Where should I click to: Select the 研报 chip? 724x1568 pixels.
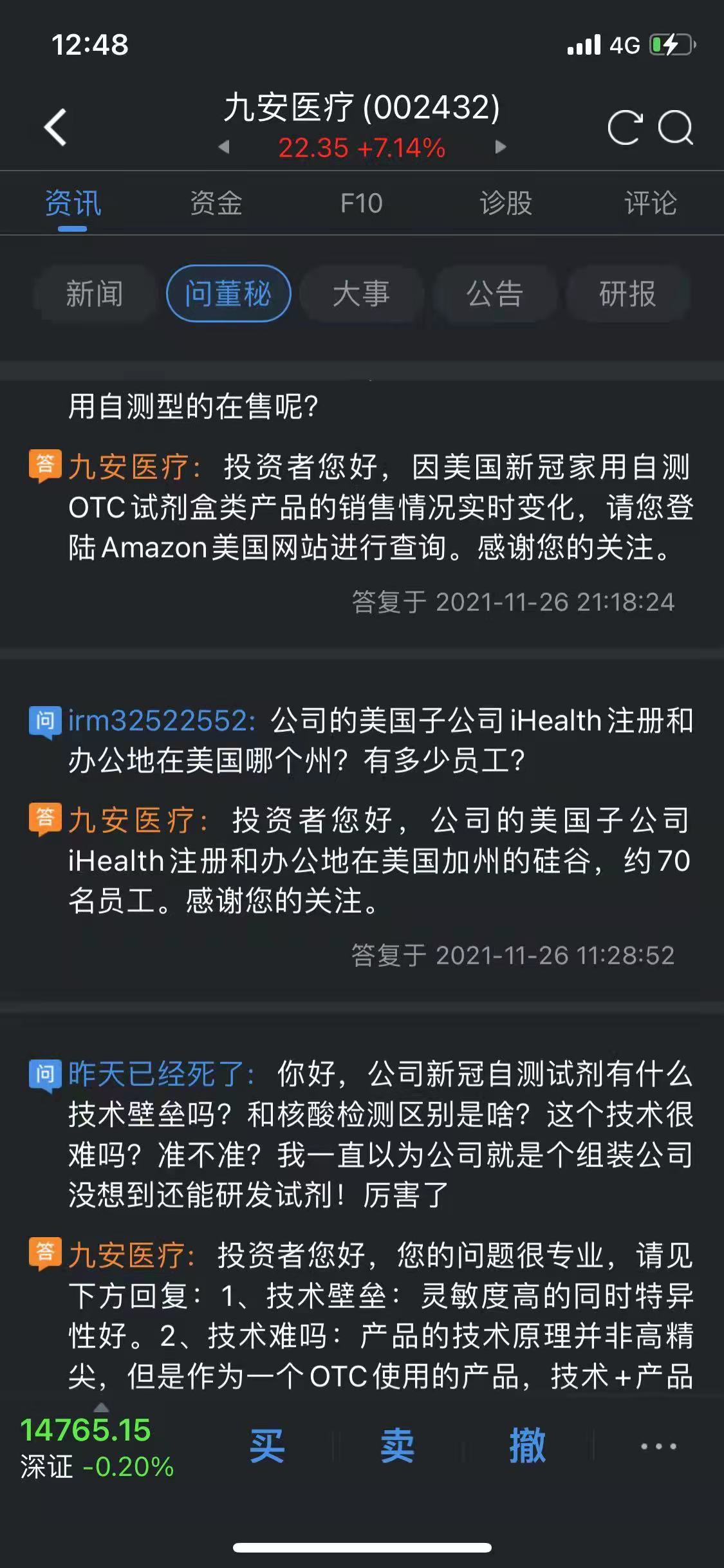tap(627, 294)
